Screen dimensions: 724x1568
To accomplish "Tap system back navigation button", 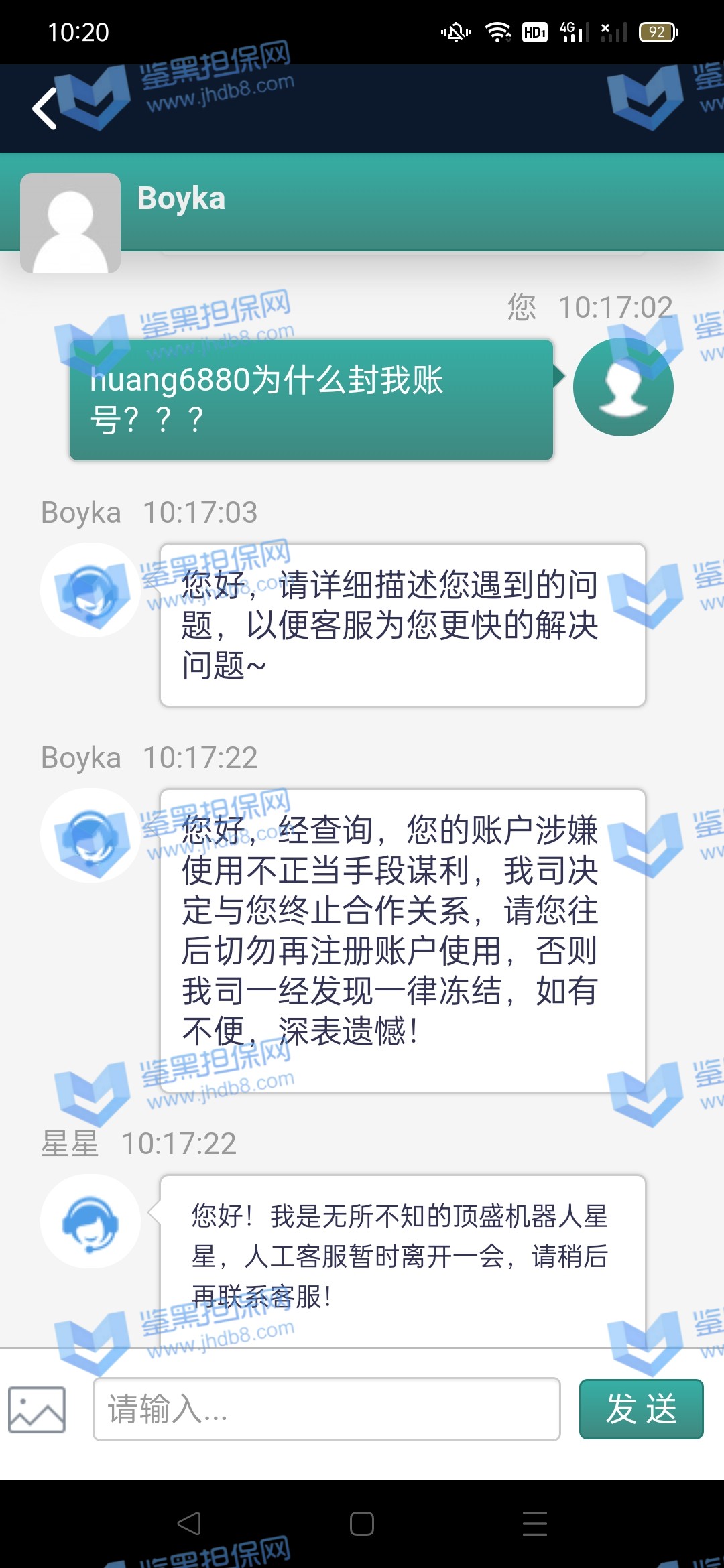I will (189, 1523).
